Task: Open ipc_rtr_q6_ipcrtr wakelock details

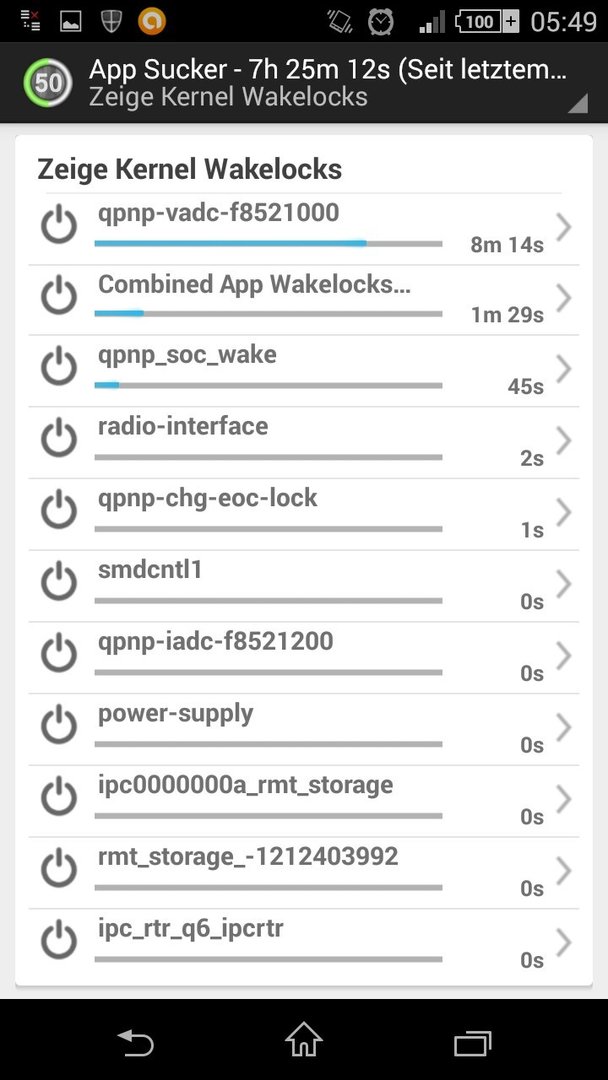Action: pyautogui.click(x=304, y=946)
